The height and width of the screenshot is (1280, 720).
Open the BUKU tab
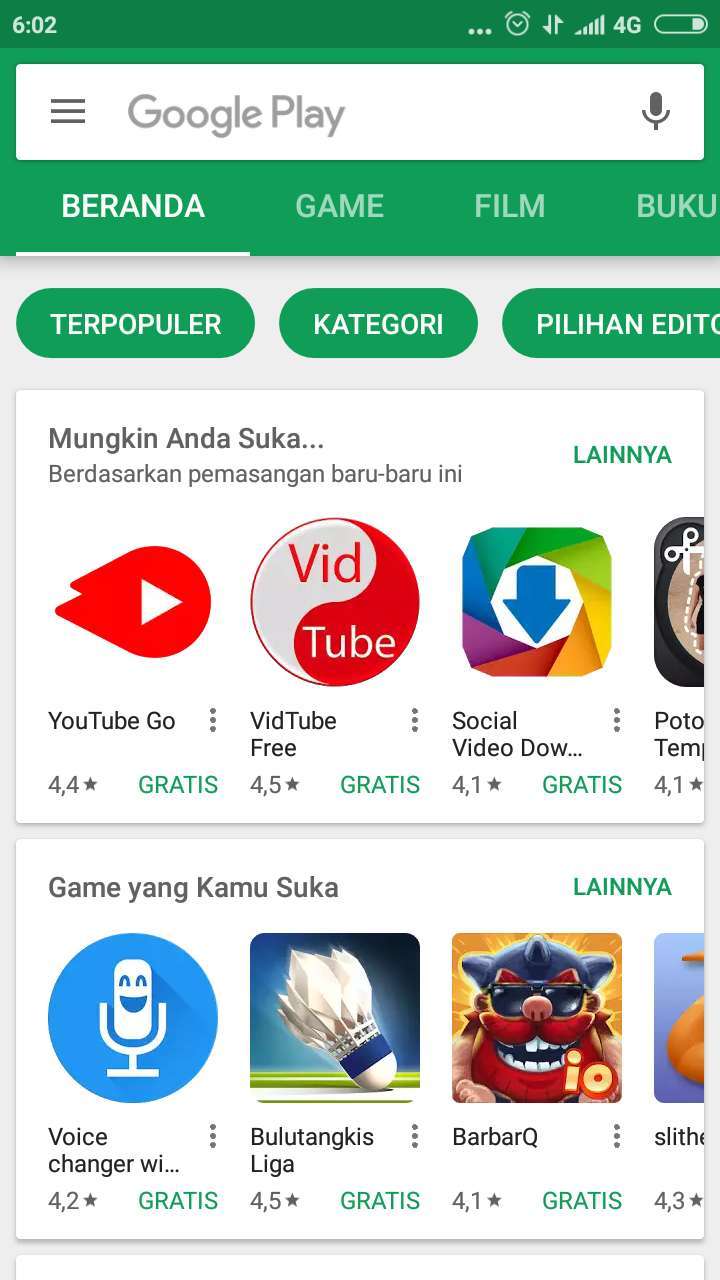pos(675,206)
